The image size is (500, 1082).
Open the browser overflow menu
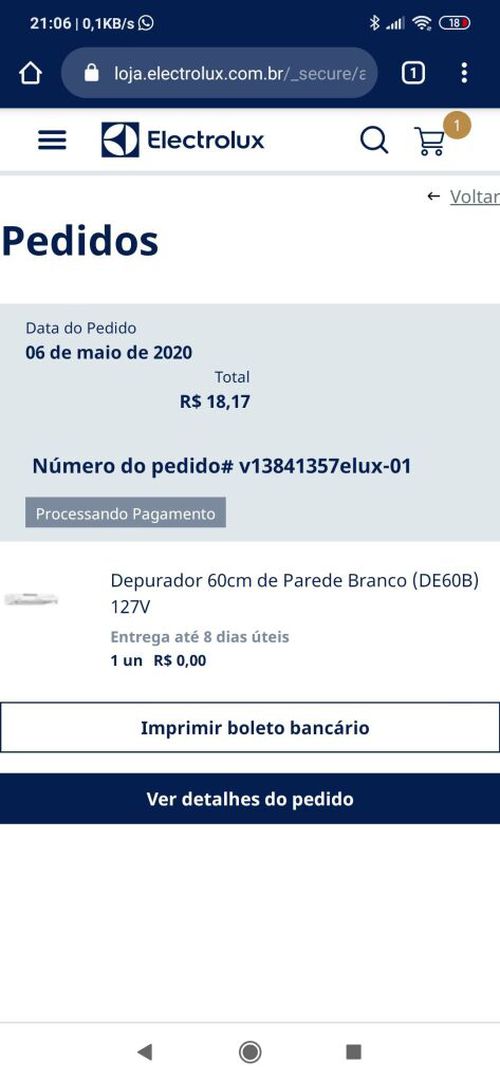click(x=464, y=72)
